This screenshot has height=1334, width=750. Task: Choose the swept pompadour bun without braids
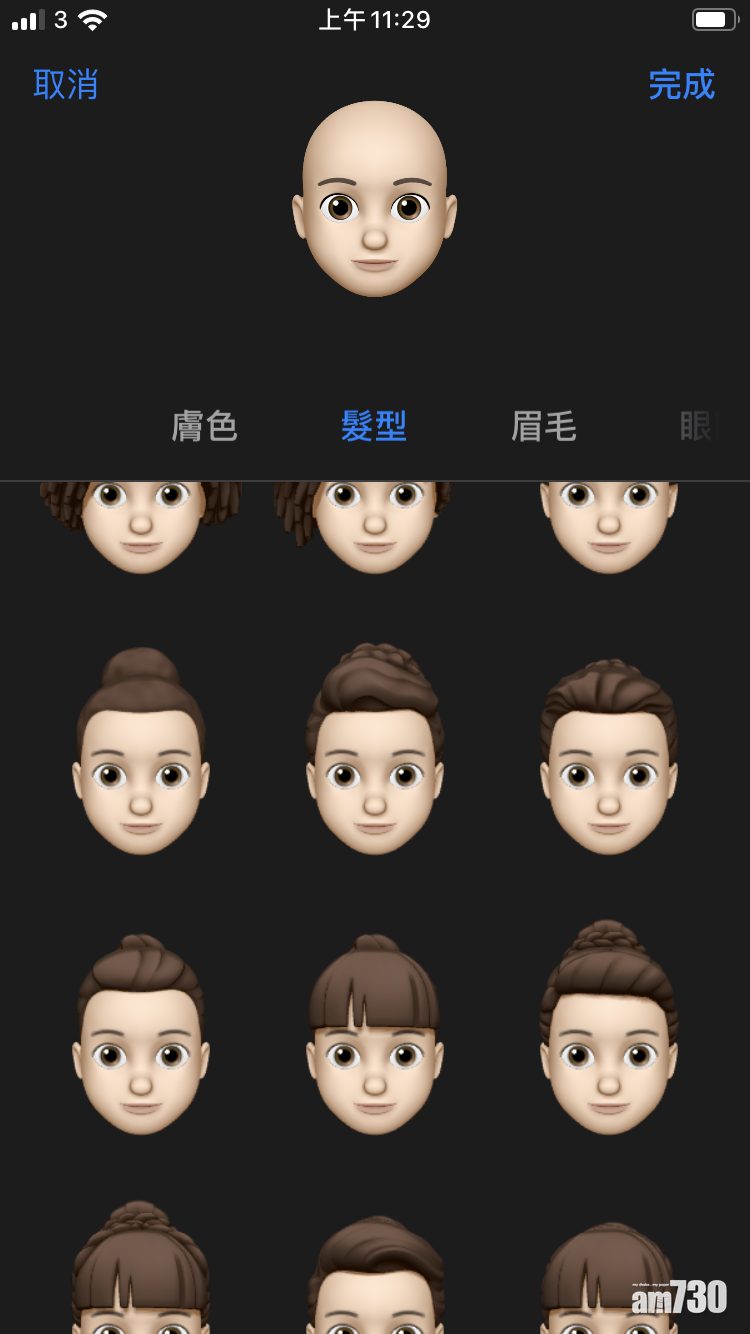coord(141,1035)
